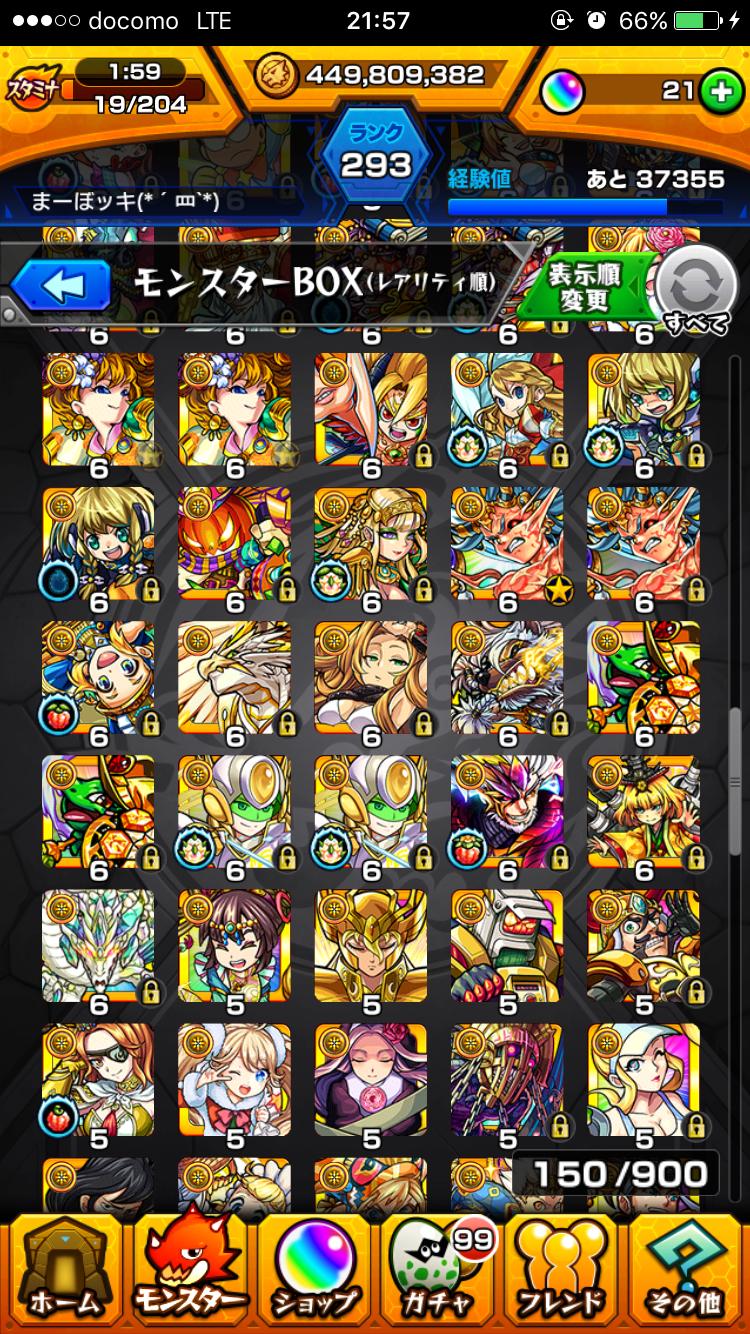The width and height of the screenshot is (750, 1334).
Task: Select the eyepatch woman monster tile
Action: [x=98, y=1080]
